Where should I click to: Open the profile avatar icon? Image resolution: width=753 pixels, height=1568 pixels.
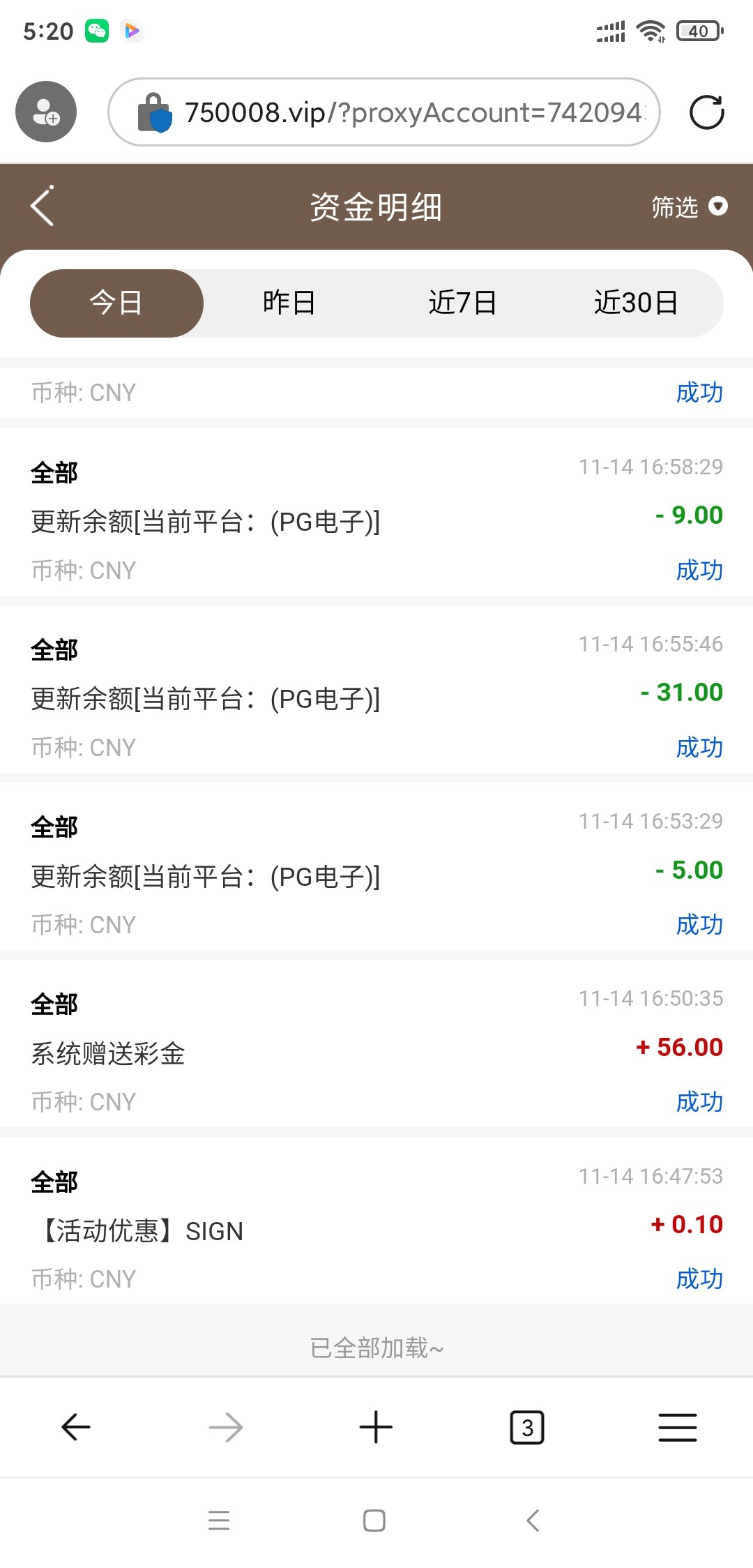[x=45, y=112]
